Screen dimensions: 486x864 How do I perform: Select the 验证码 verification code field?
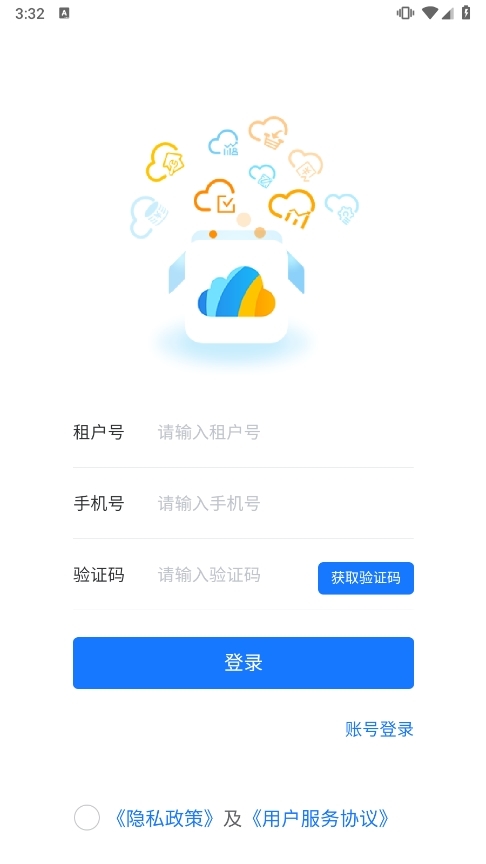click(x=234, y=575)
